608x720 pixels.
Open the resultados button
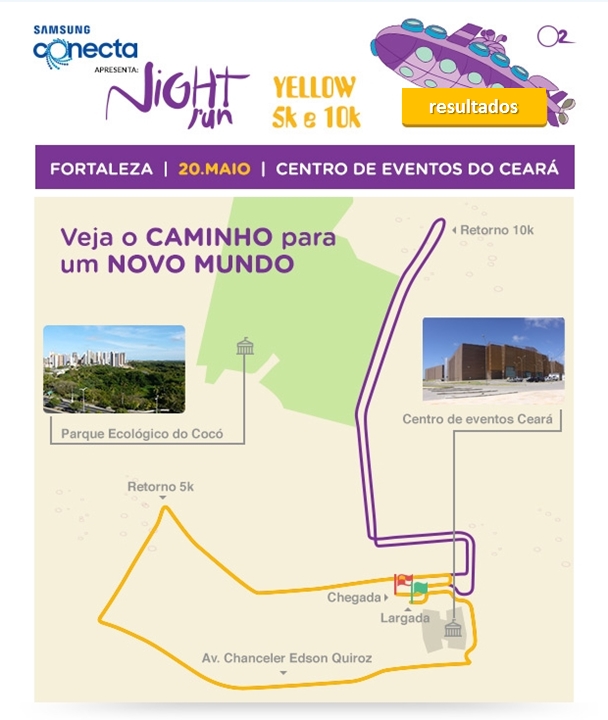[474, 107]
